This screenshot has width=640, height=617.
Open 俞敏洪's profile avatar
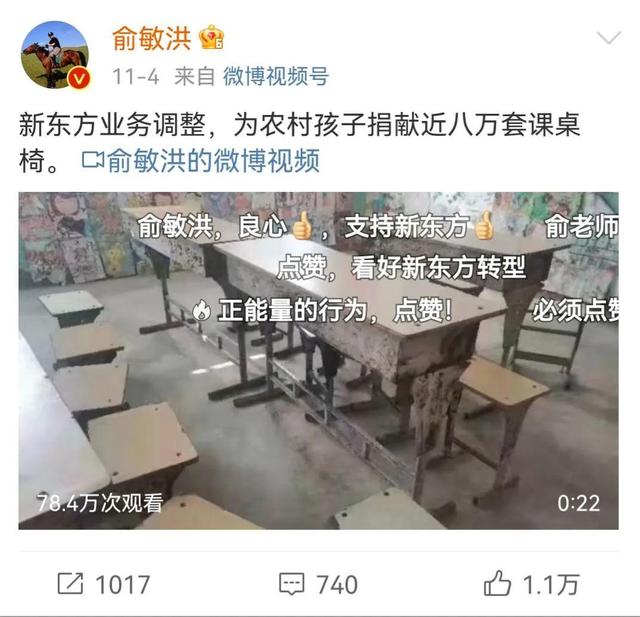[x=55, y=55]
